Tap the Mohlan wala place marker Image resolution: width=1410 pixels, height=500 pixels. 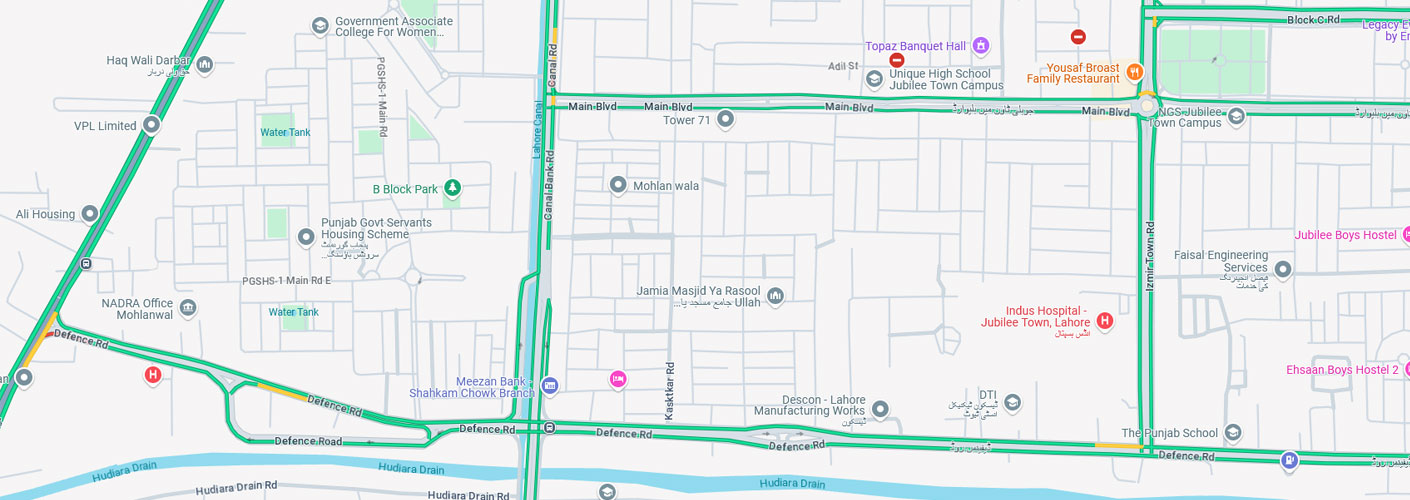618,185
